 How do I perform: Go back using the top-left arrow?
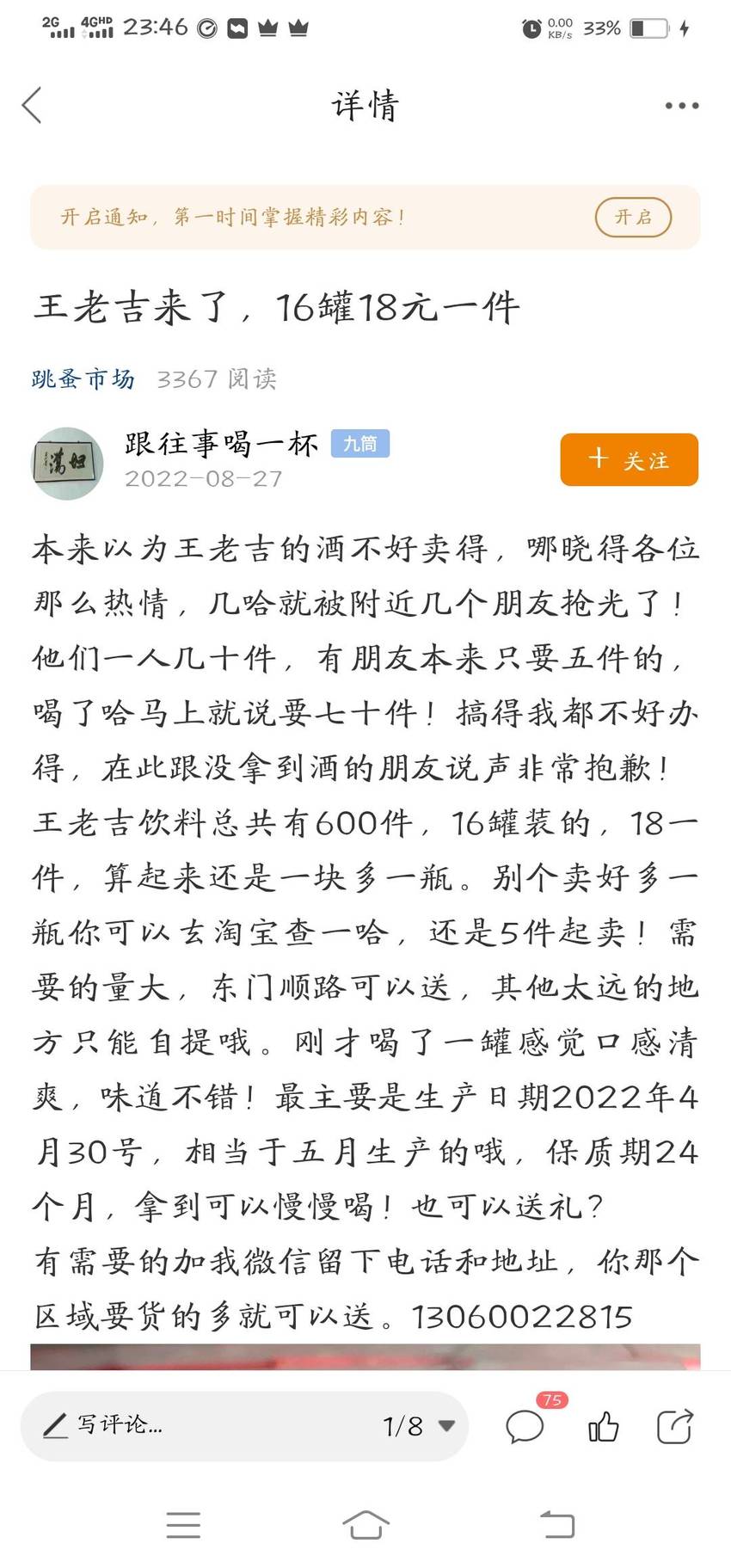click(33, 106)
